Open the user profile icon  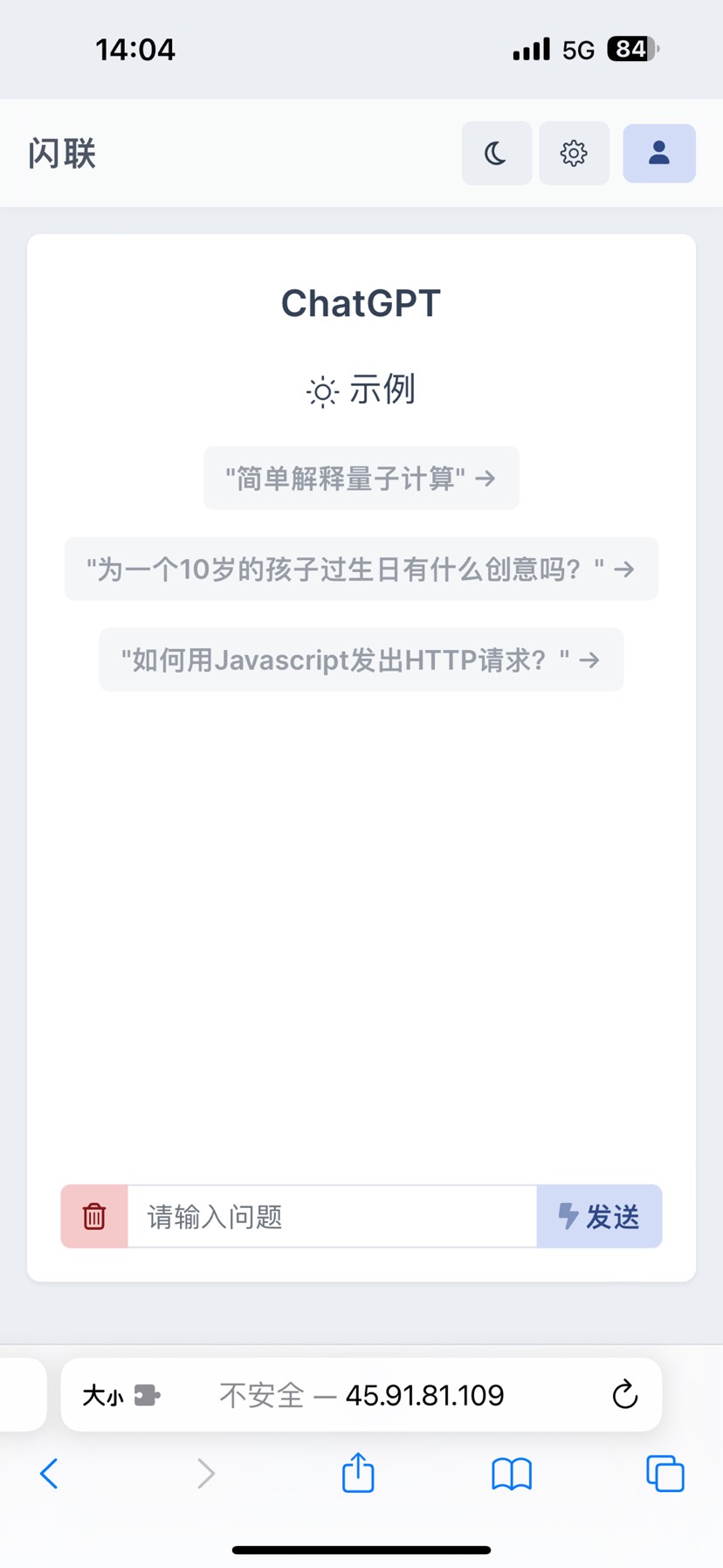(658, 154)
